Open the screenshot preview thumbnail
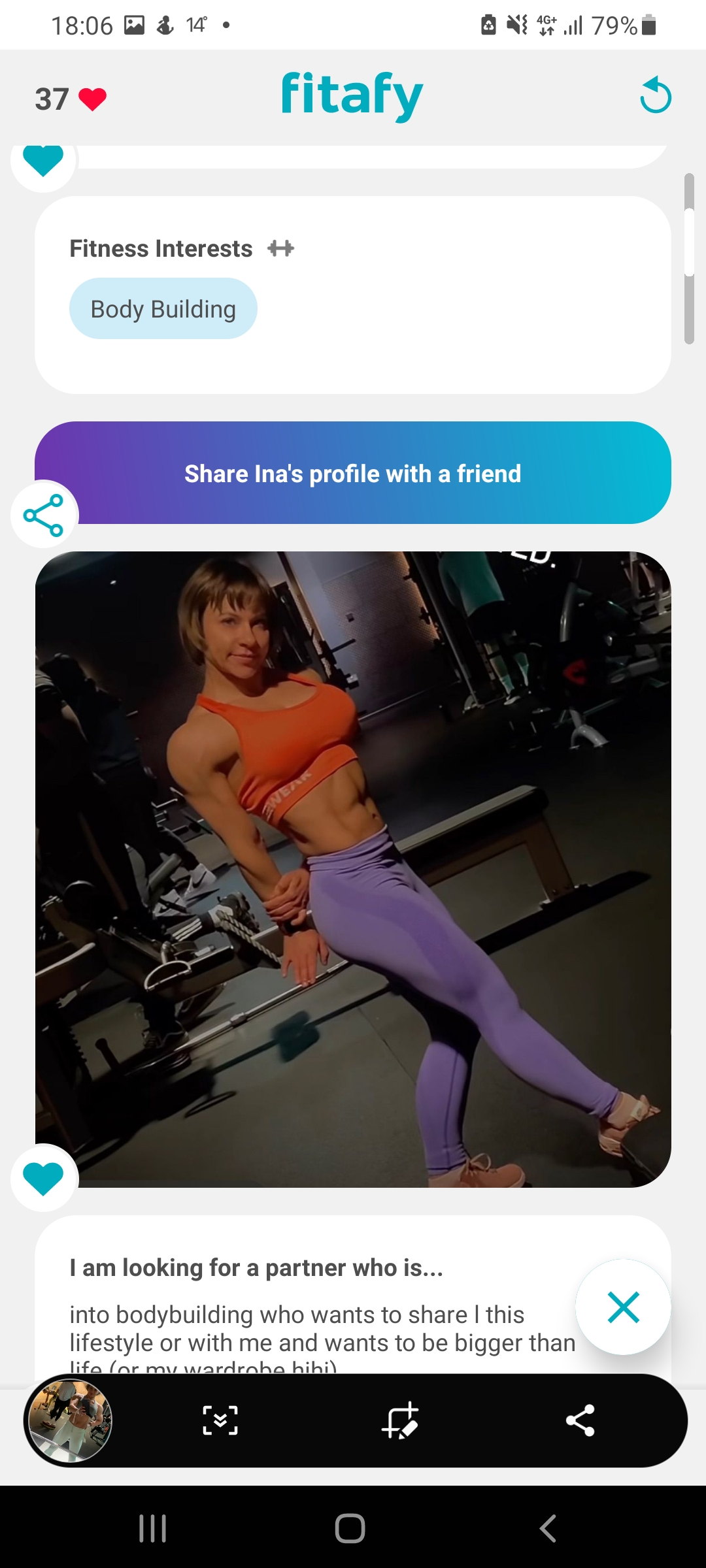 click(x=71, y=1421)
